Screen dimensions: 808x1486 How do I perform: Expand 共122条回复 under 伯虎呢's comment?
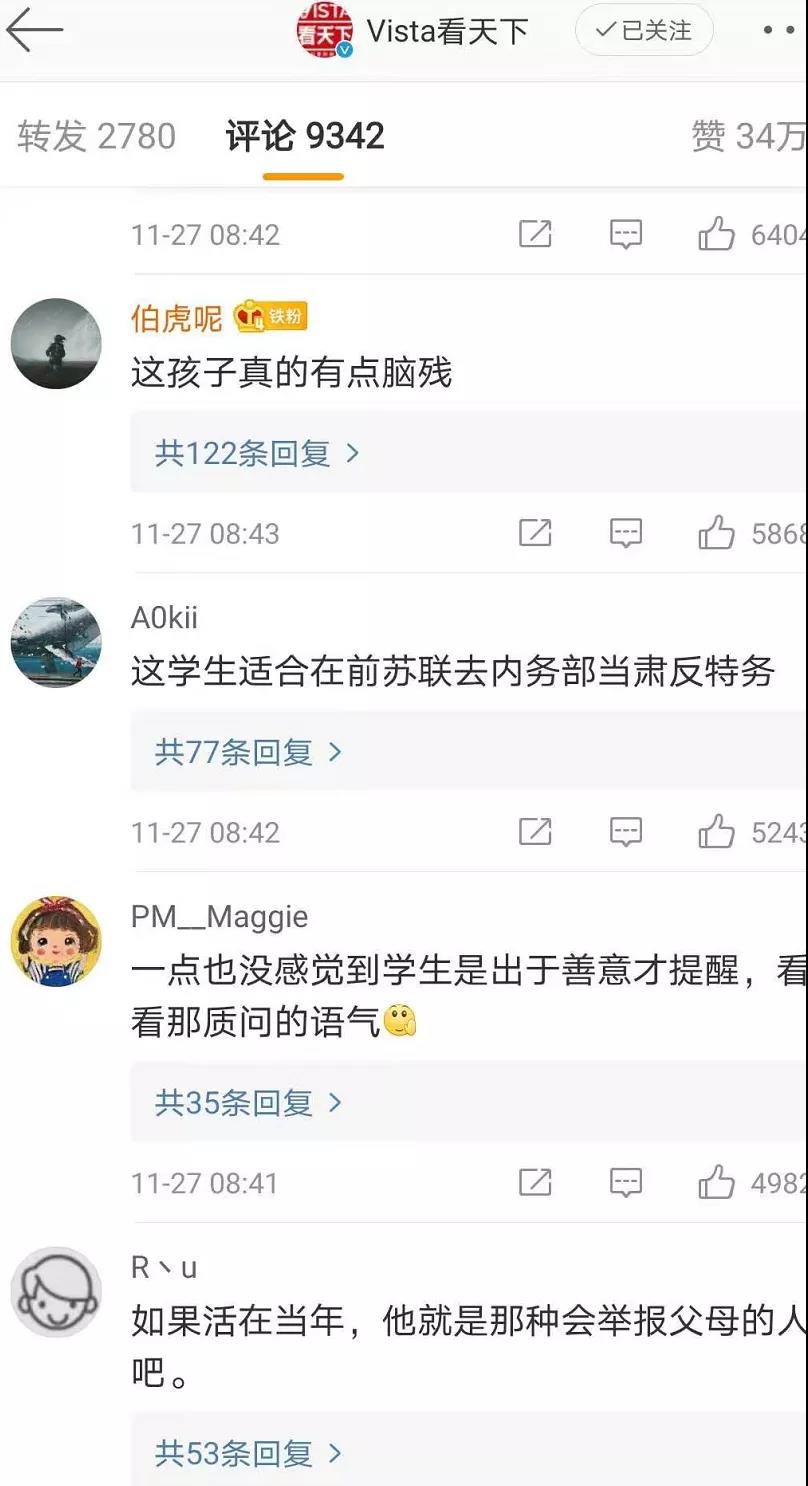point(256,454)
